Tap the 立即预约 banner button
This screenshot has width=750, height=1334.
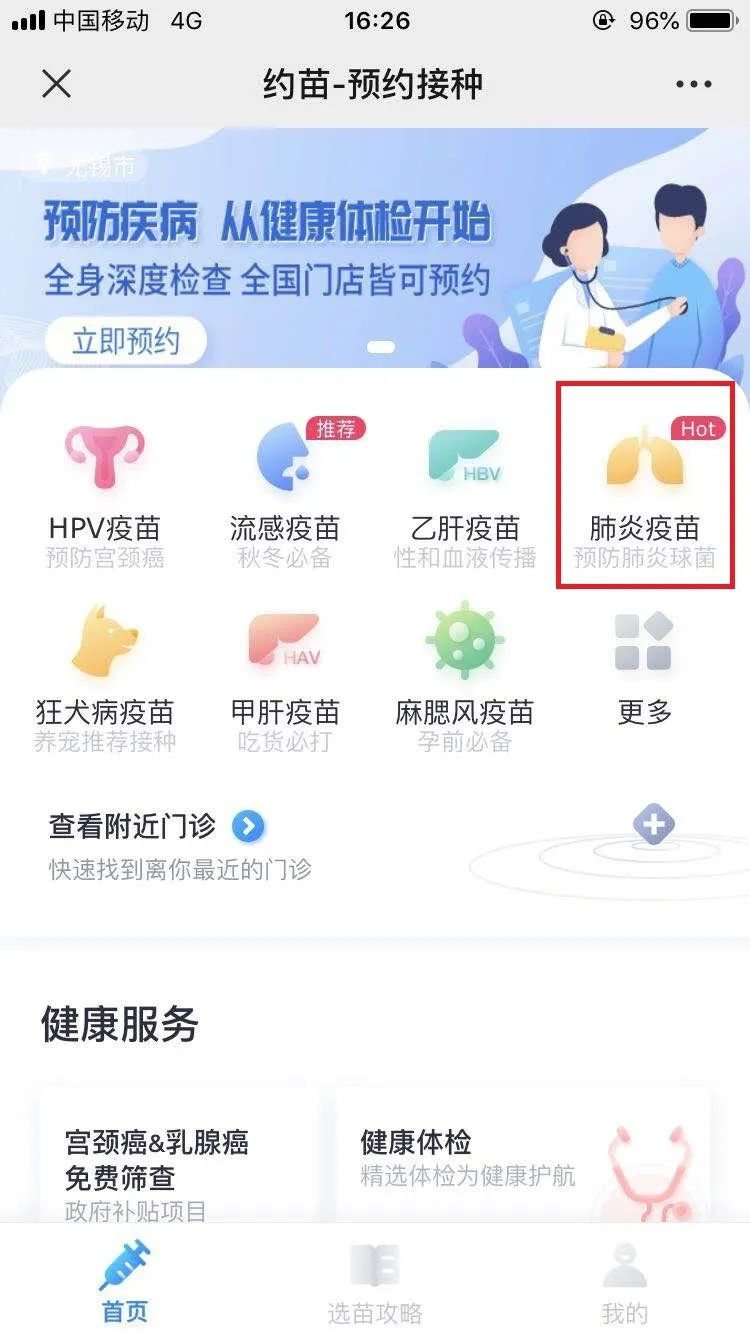point(125,341)
